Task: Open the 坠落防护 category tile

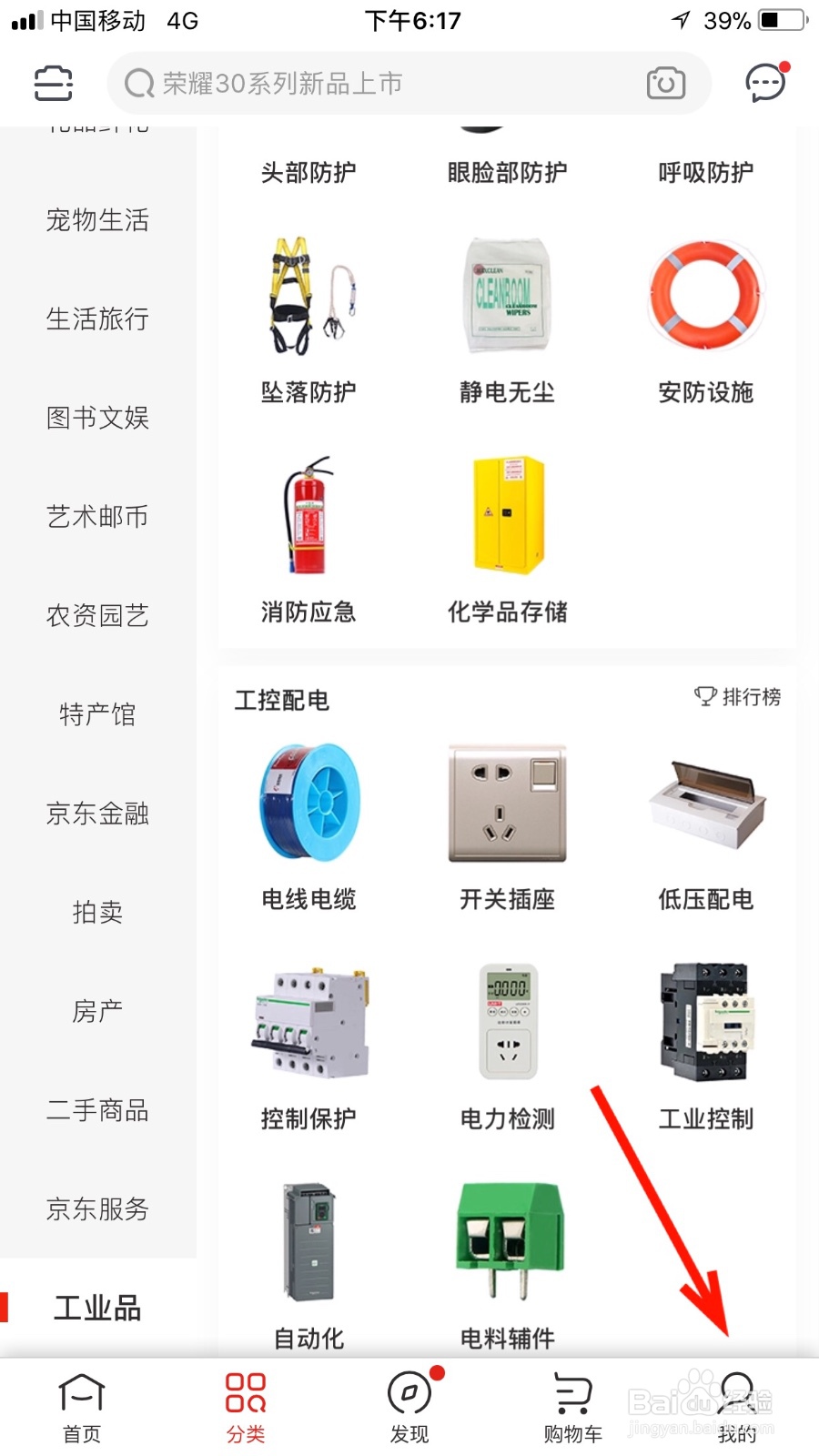Action: pyautogui.click(x=308, y=318)
